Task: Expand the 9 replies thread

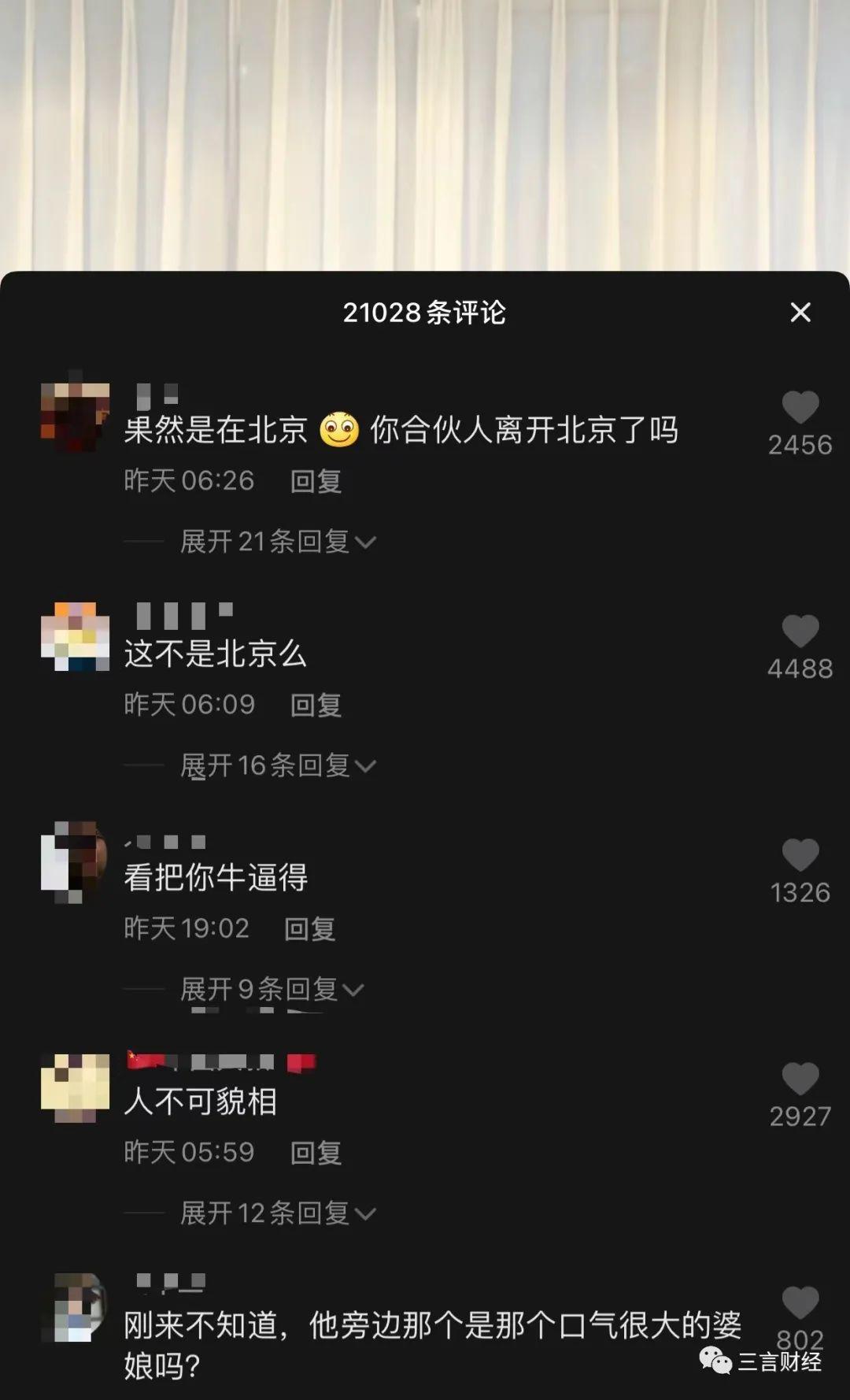Action: [260, 989]
